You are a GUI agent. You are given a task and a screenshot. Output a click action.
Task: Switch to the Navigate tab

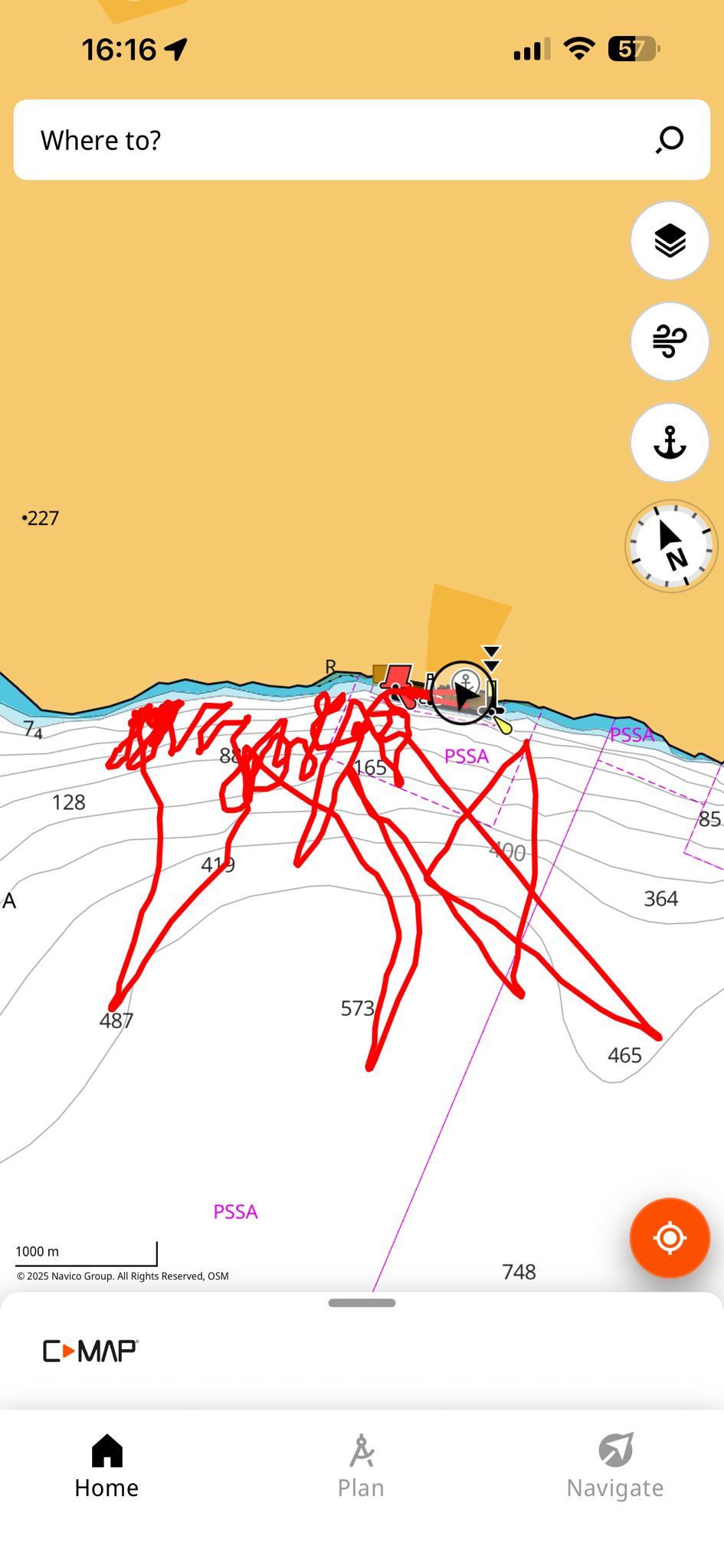[614, 1466]
